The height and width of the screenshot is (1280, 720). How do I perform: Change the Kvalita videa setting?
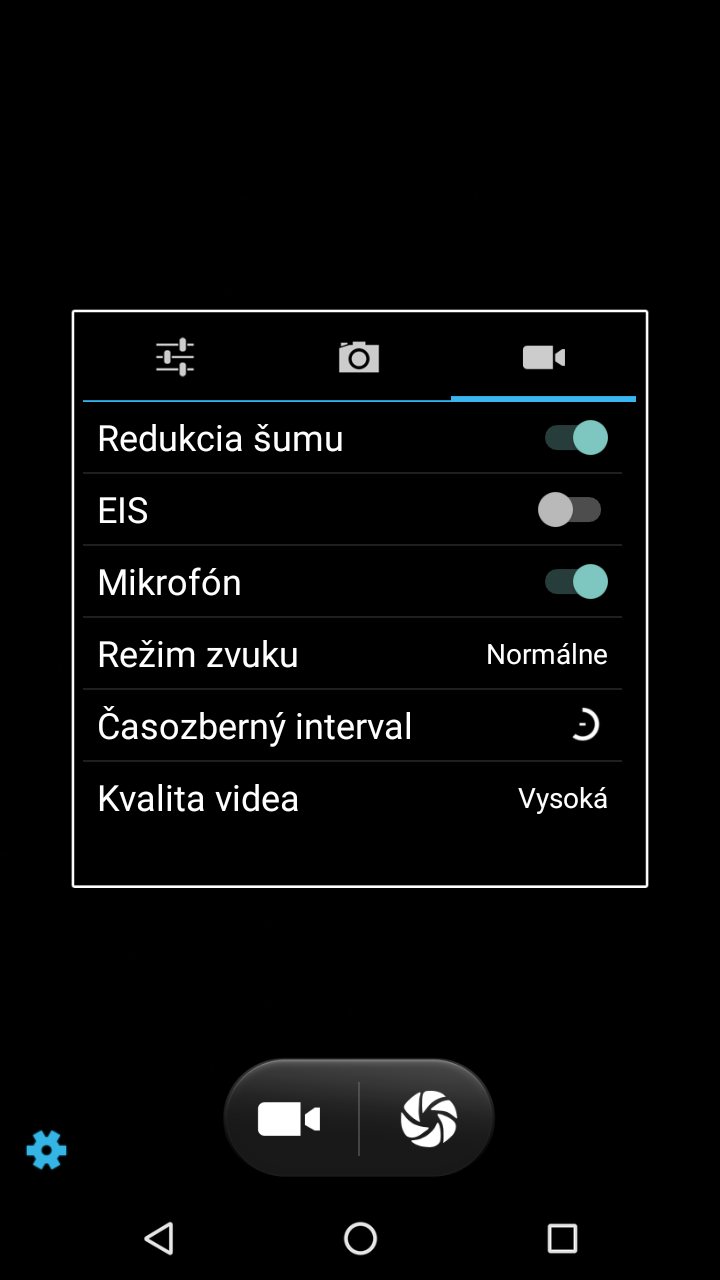tap(352, 798)
